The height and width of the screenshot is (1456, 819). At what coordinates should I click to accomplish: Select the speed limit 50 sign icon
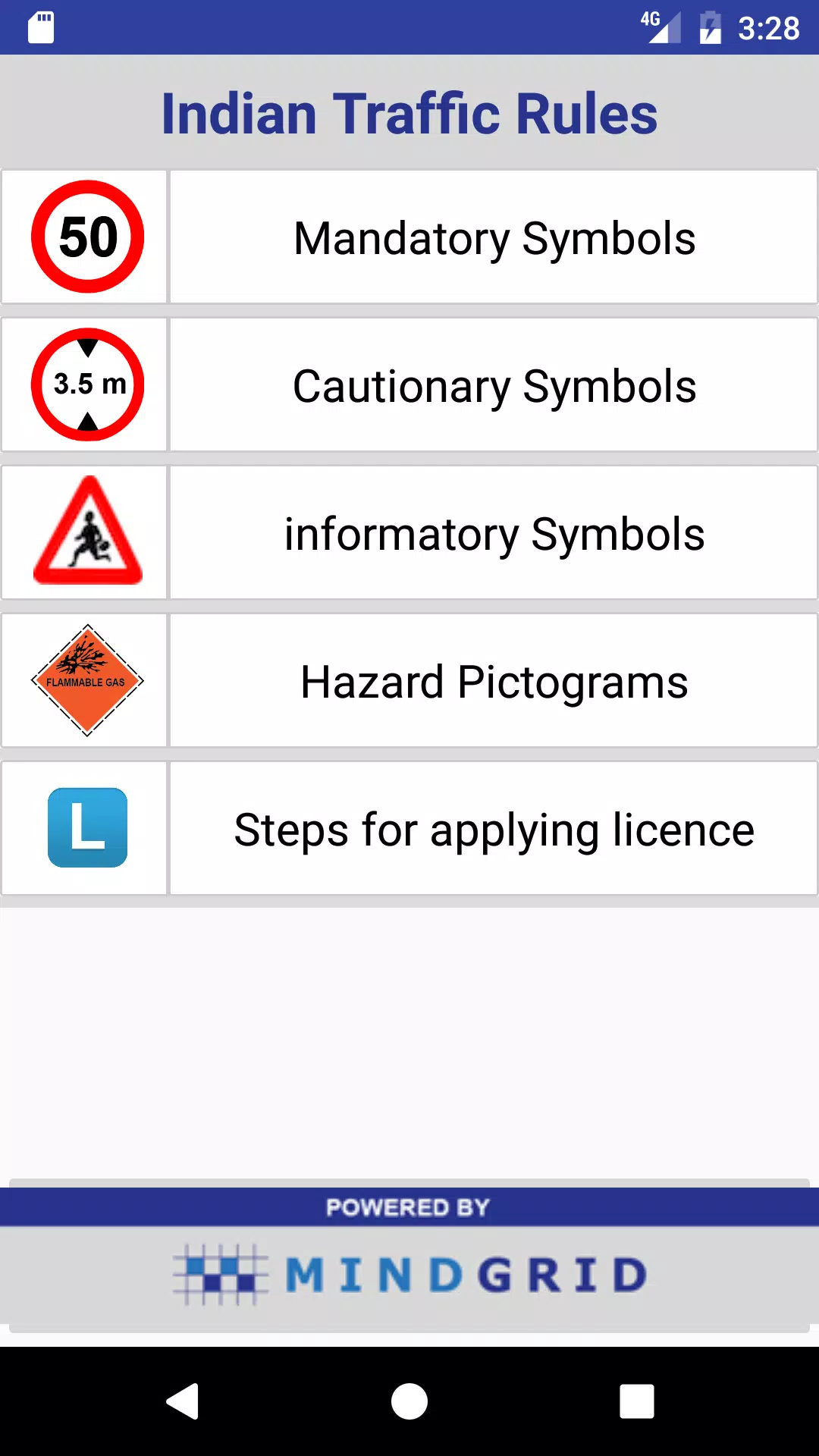click(86, 236)
